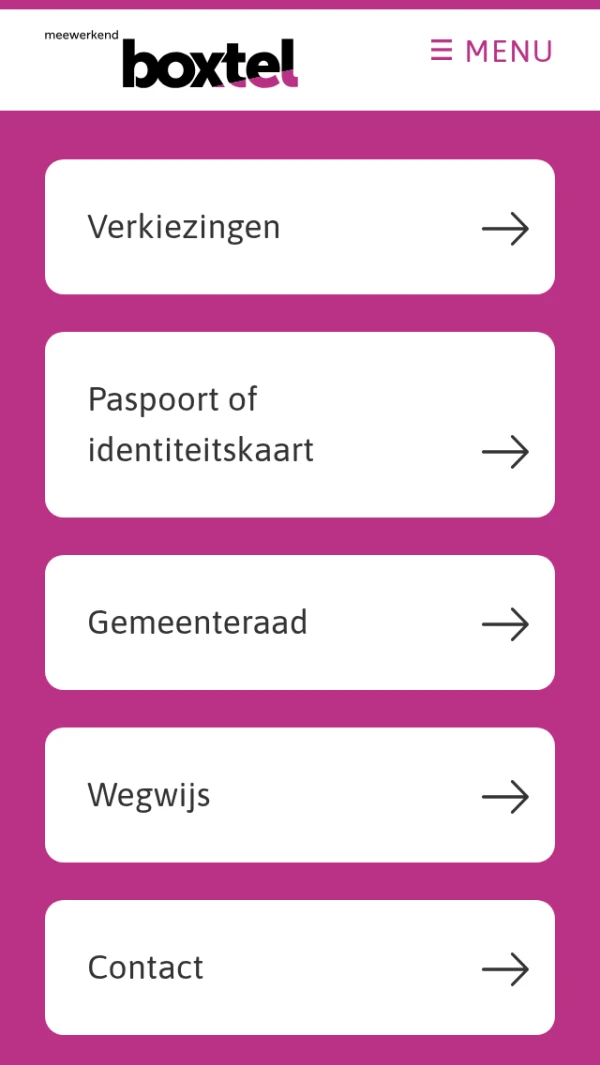Go to the Contact page
Screen dimensions: 600x1065
(x=299, y=967)
